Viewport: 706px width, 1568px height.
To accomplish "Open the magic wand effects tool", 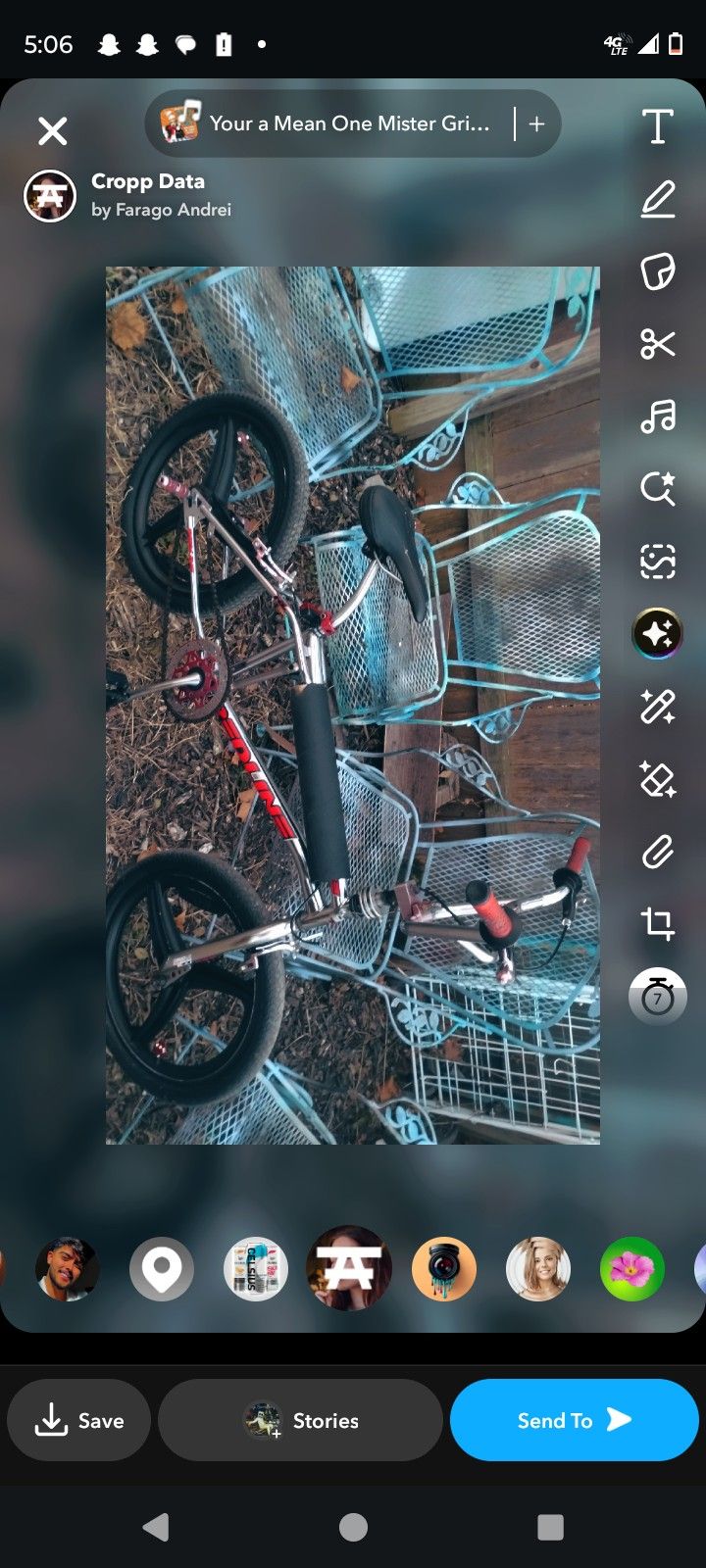I will click(658, 707).
